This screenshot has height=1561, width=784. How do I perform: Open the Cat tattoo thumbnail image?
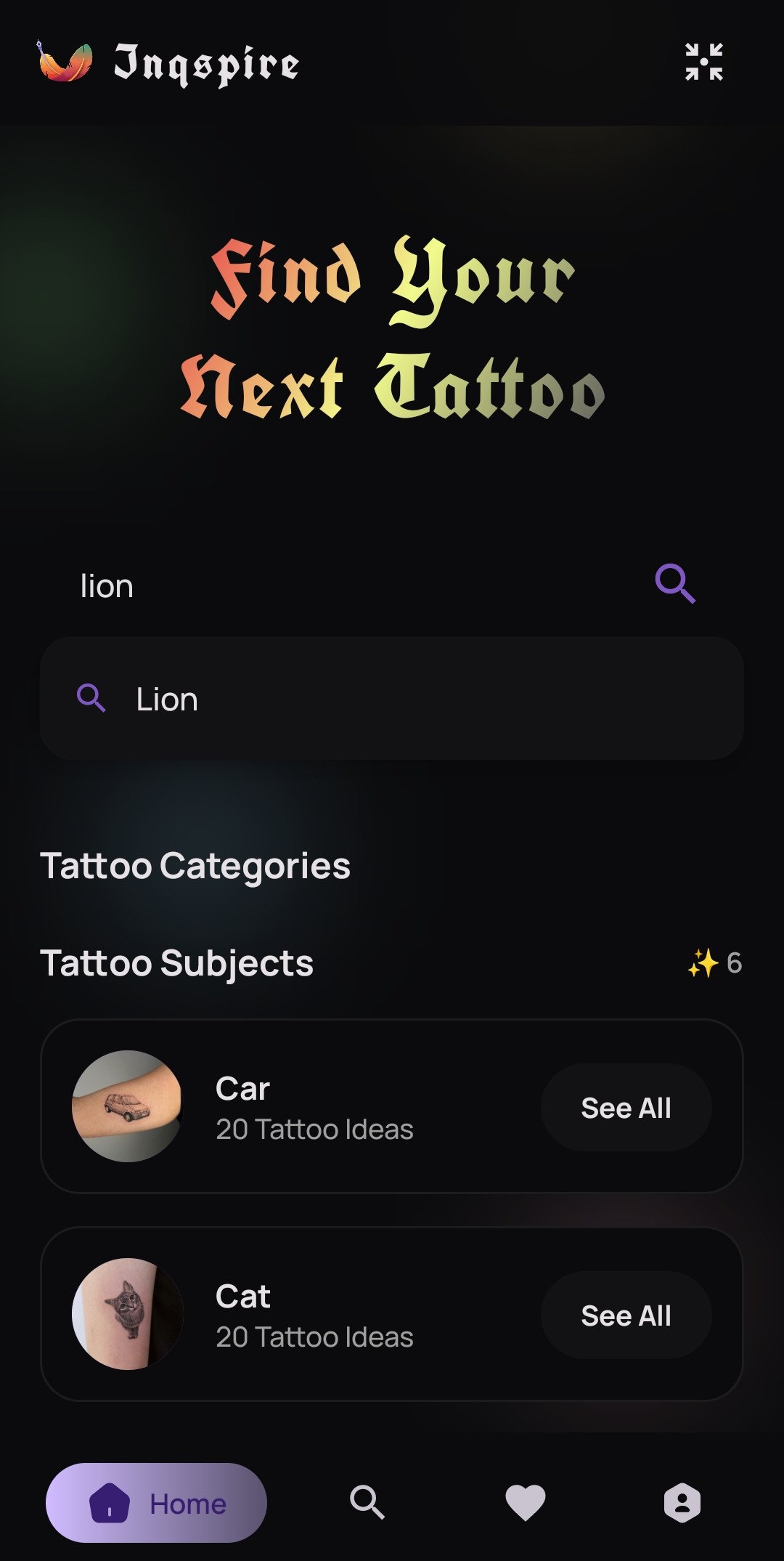tap(126, 1315)
